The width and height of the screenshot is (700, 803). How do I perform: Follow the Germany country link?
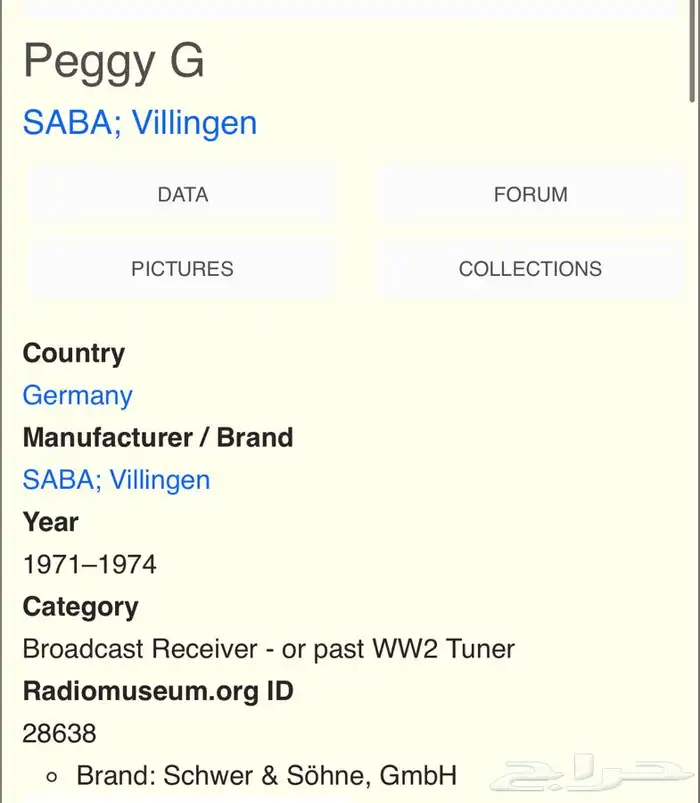coord(78,395)
